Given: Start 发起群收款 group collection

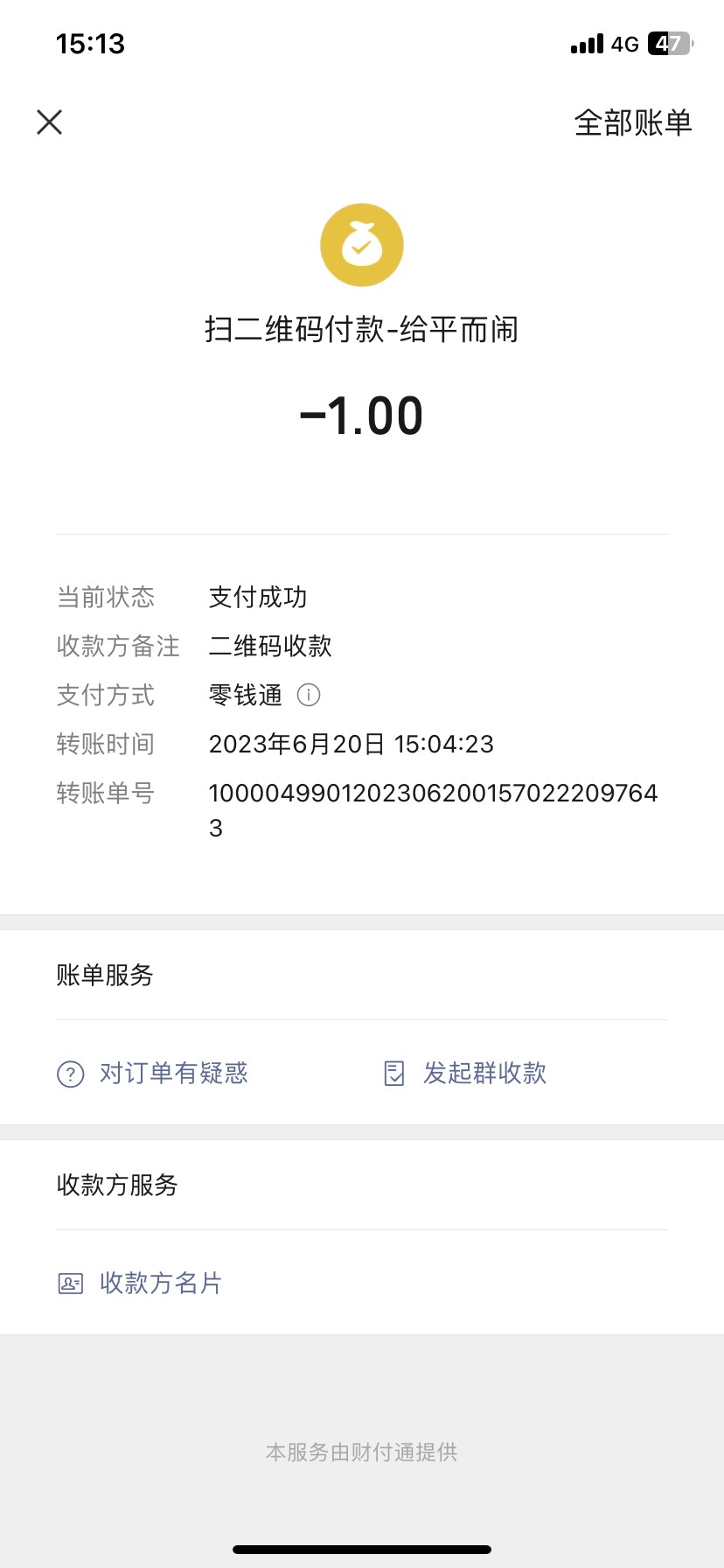Looking at the screenshot, I should (466, 1073).
